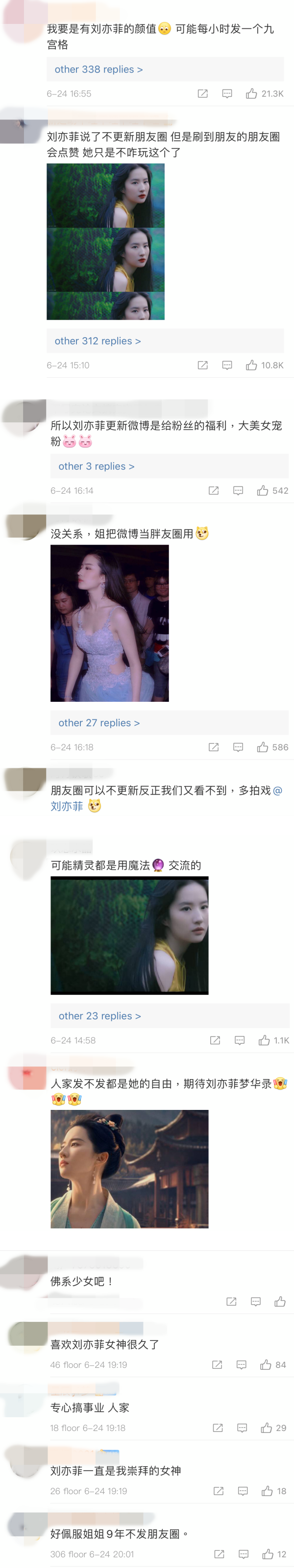Screen dimensions: 294x1568
Task: Open other 27 replies
Action: (99, 722)
